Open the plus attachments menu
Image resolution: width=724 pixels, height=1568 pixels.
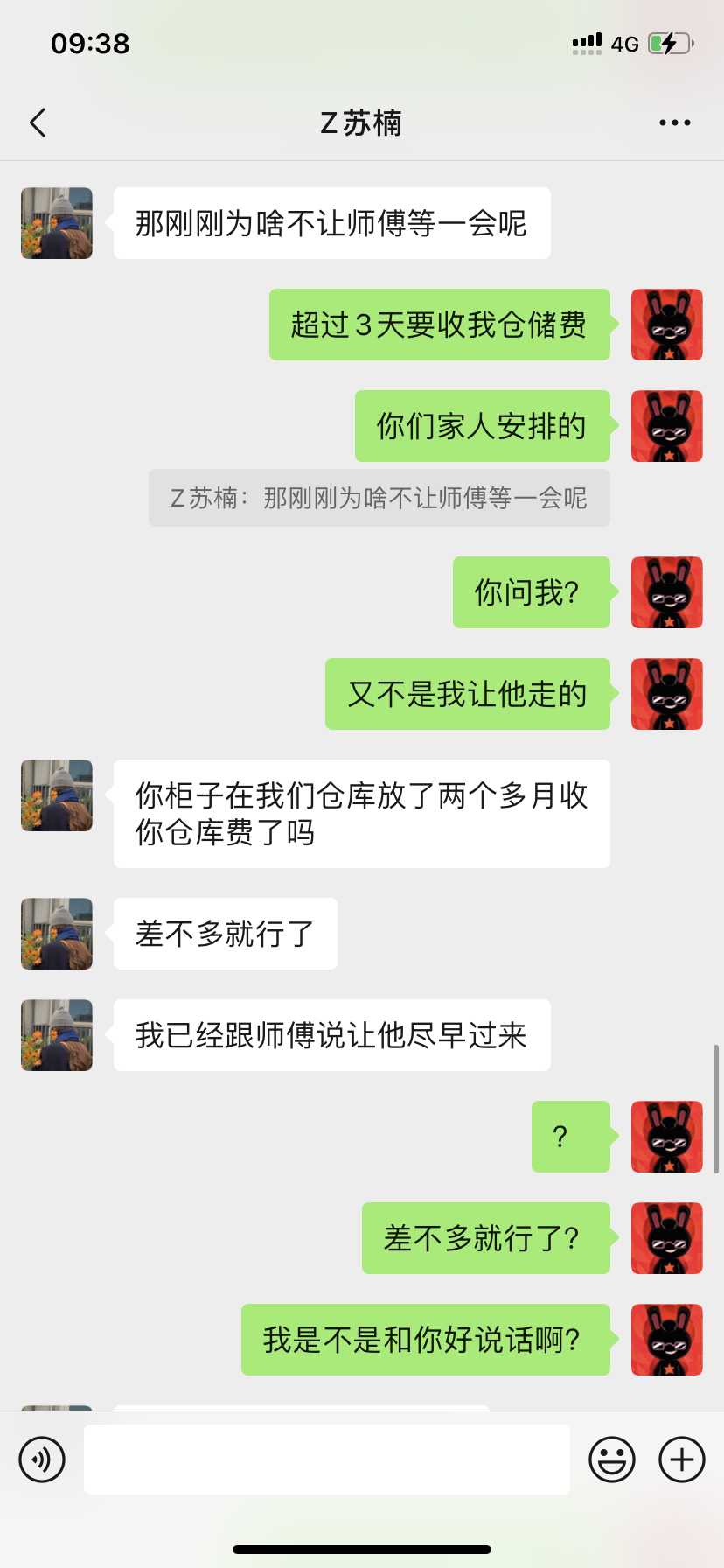point(682,1459)
